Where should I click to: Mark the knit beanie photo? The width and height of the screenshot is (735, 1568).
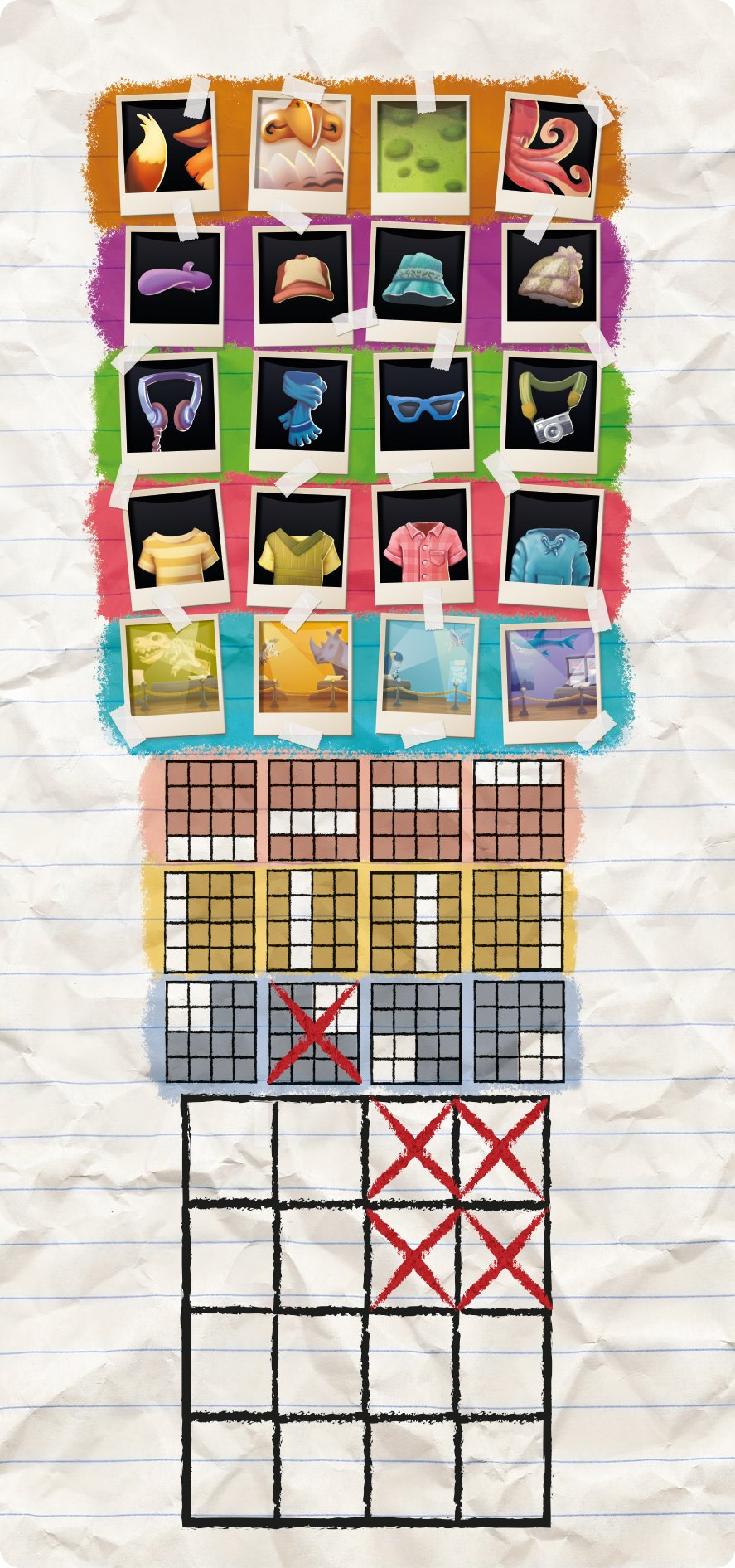tap(551, 280)
